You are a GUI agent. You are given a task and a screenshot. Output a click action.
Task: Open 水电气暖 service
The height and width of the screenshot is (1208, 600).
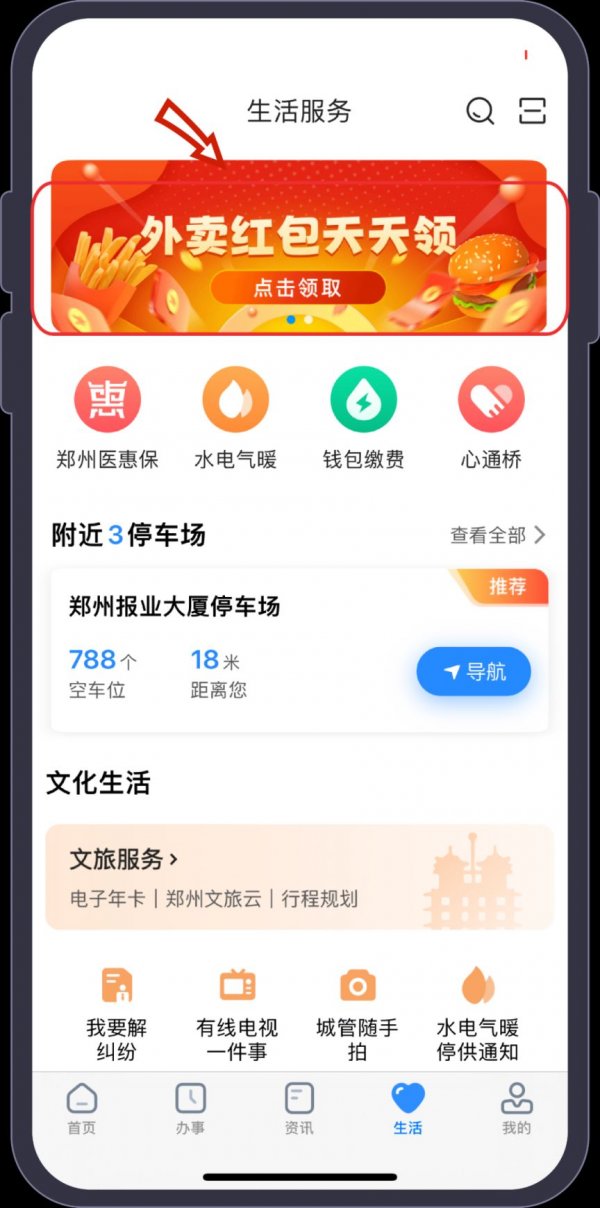coord(235,400)
